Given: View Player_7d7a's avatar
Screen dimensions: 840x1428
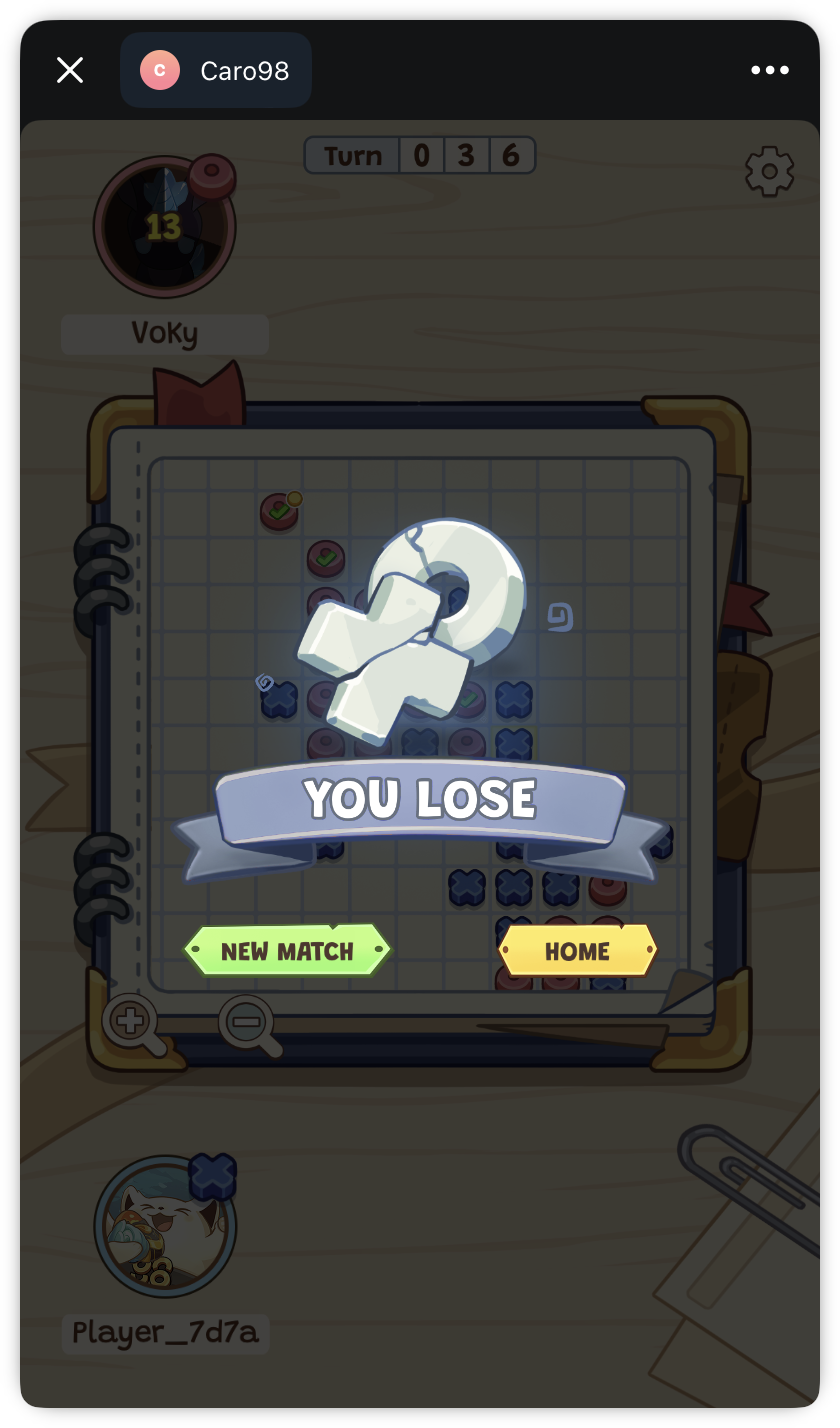Looking at the screenshot, I should (x=165, y=1227).
